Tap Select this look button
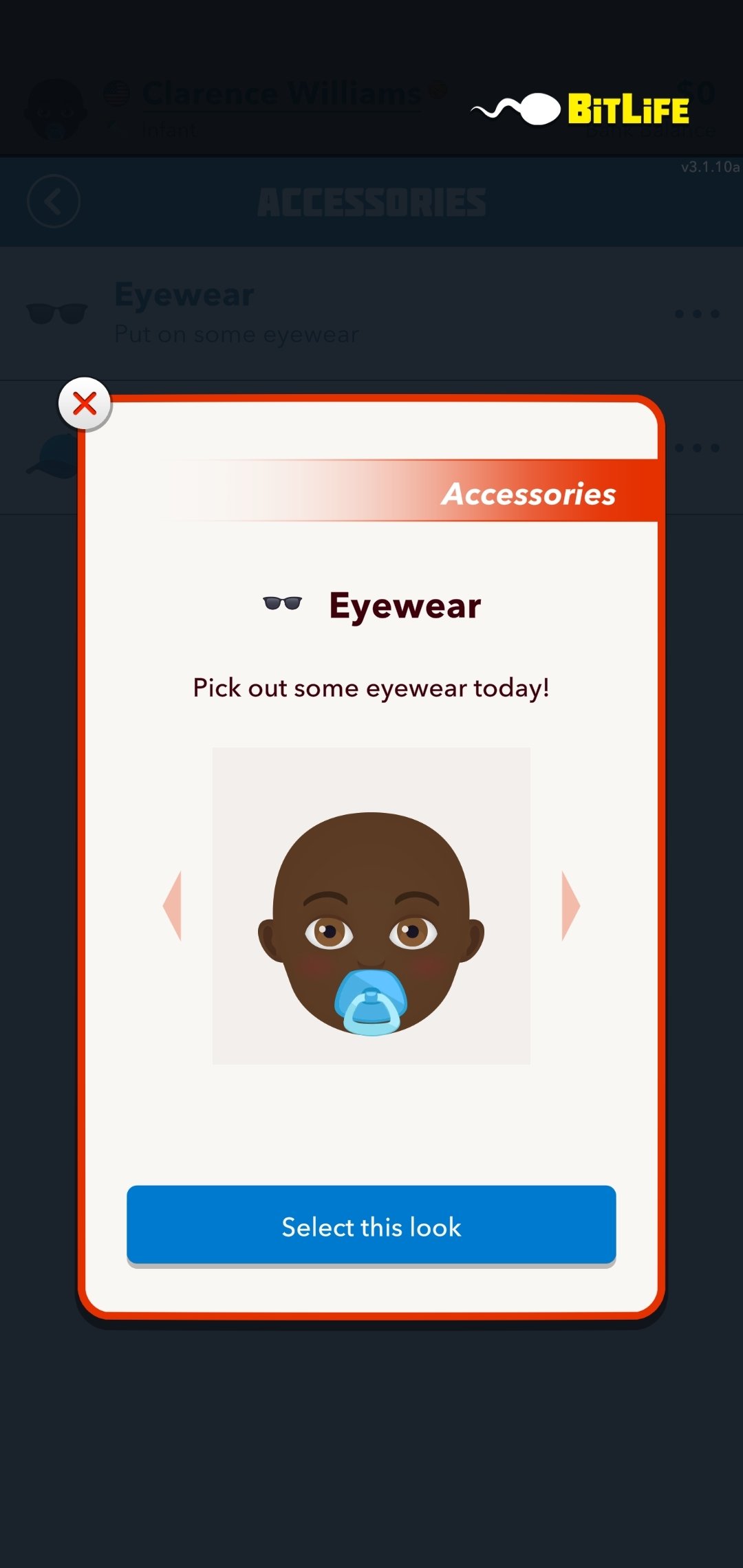Viewport: 743px width, 1568px height. [371, 1225]
